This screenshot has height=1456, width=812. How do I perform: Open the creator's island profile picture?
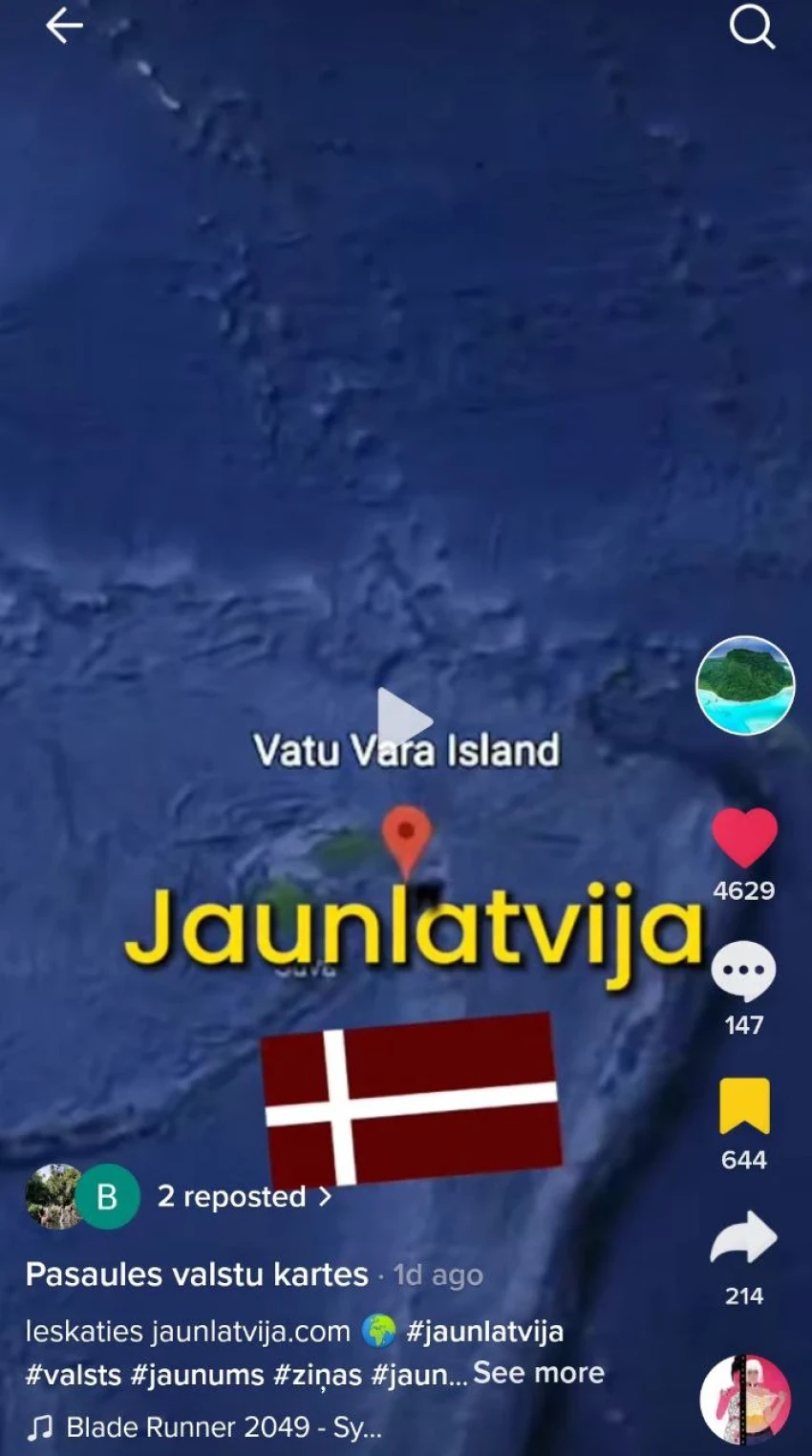745,685
